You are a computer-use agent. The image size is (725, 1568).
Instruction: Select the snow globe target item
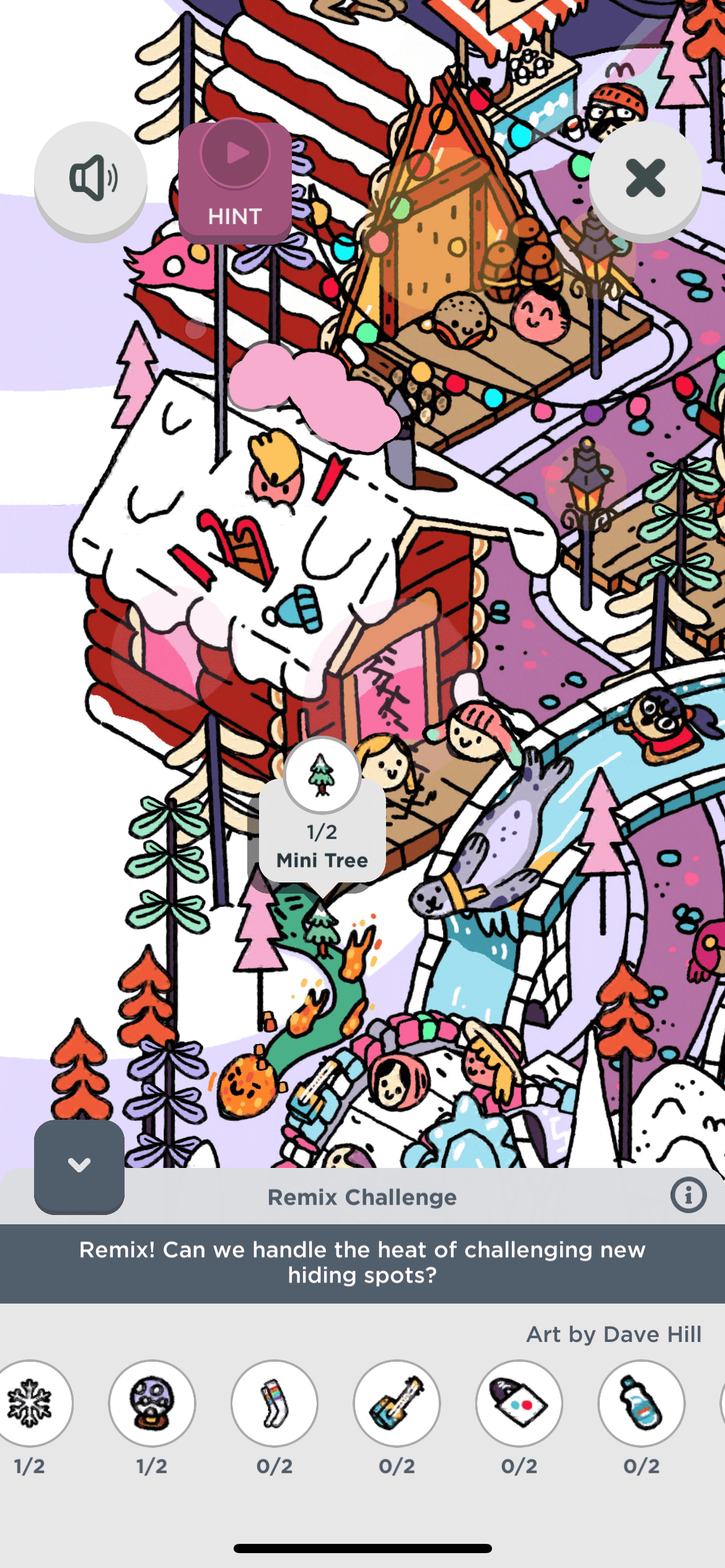click(152, 1403)
